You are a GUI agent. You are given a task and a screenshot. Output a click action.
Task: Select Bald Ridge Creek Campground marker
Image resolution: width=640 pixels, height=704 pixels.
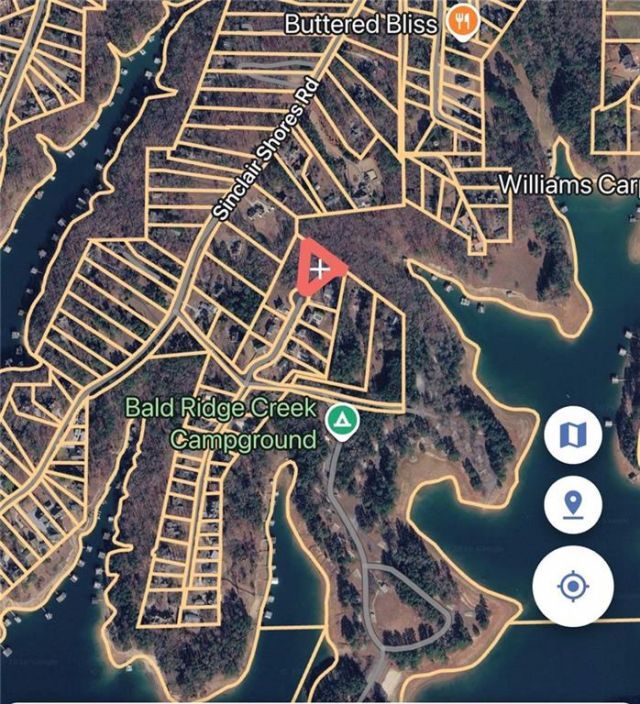click(x=343, y=421)
